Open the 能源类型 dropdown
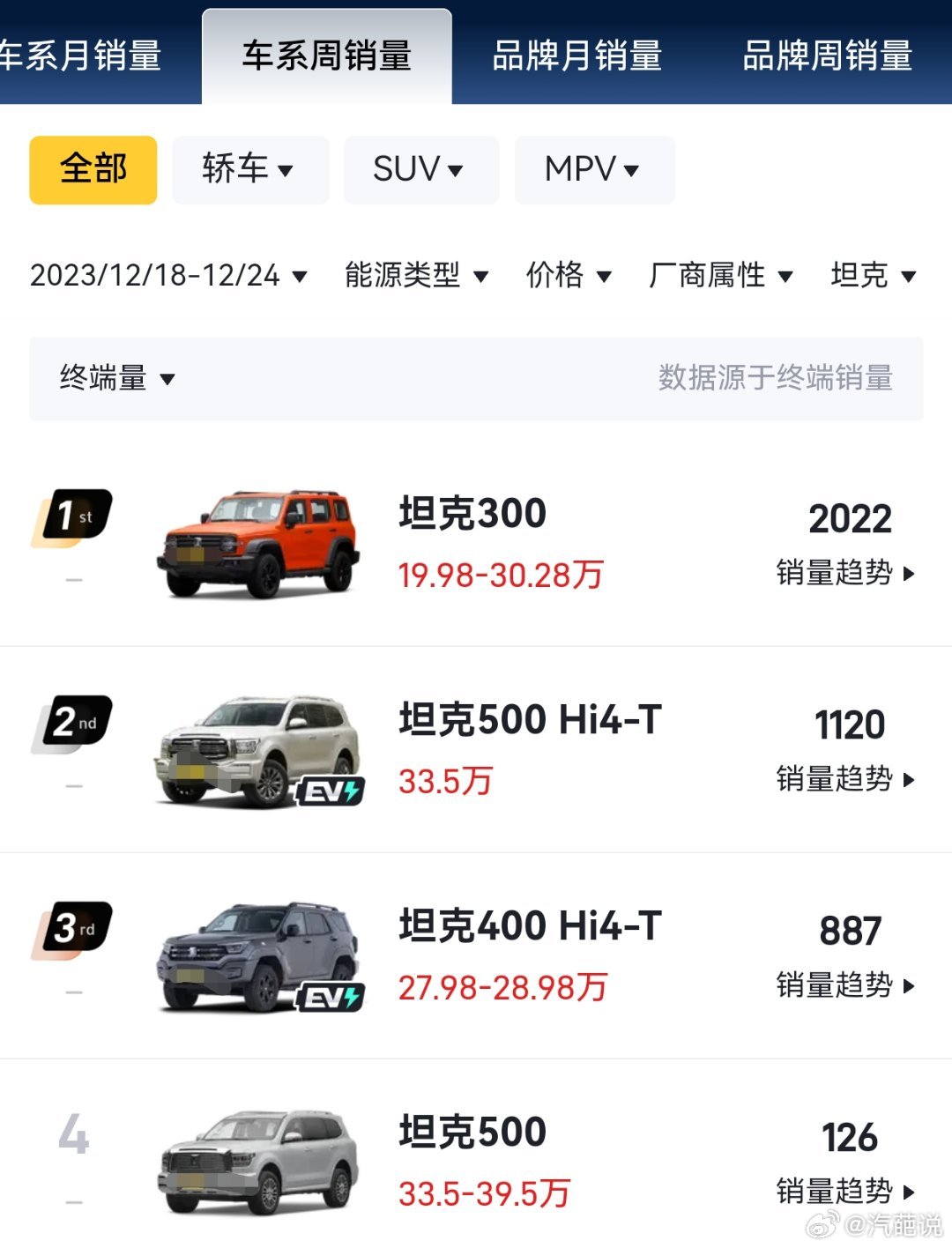This screenshot has height=1248, width=952. [x=414, y=275]
